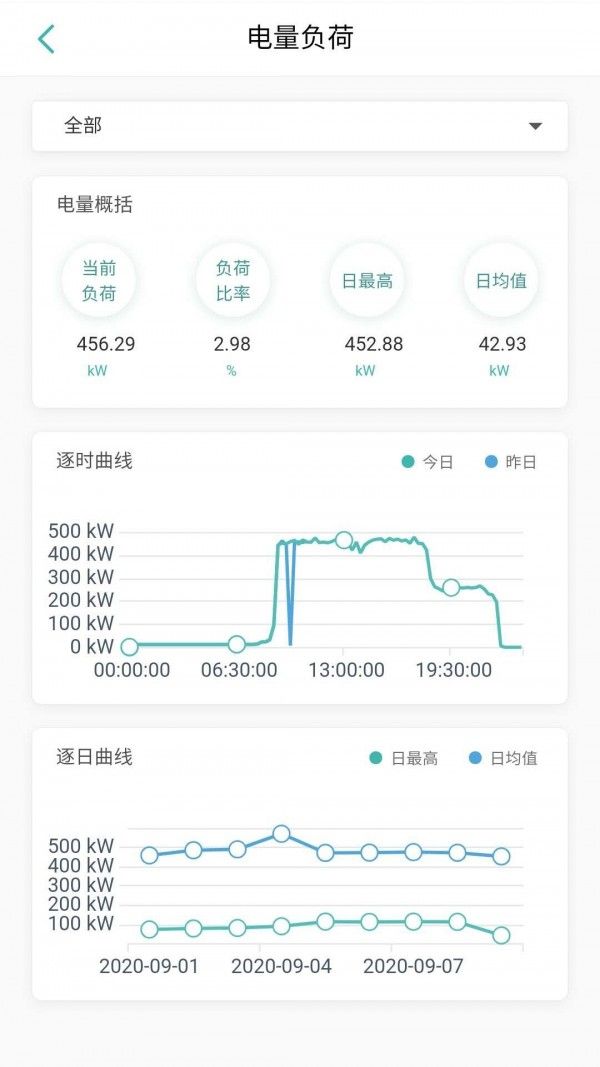Toggle the 日均值 series in 逐日曲线

503,758
